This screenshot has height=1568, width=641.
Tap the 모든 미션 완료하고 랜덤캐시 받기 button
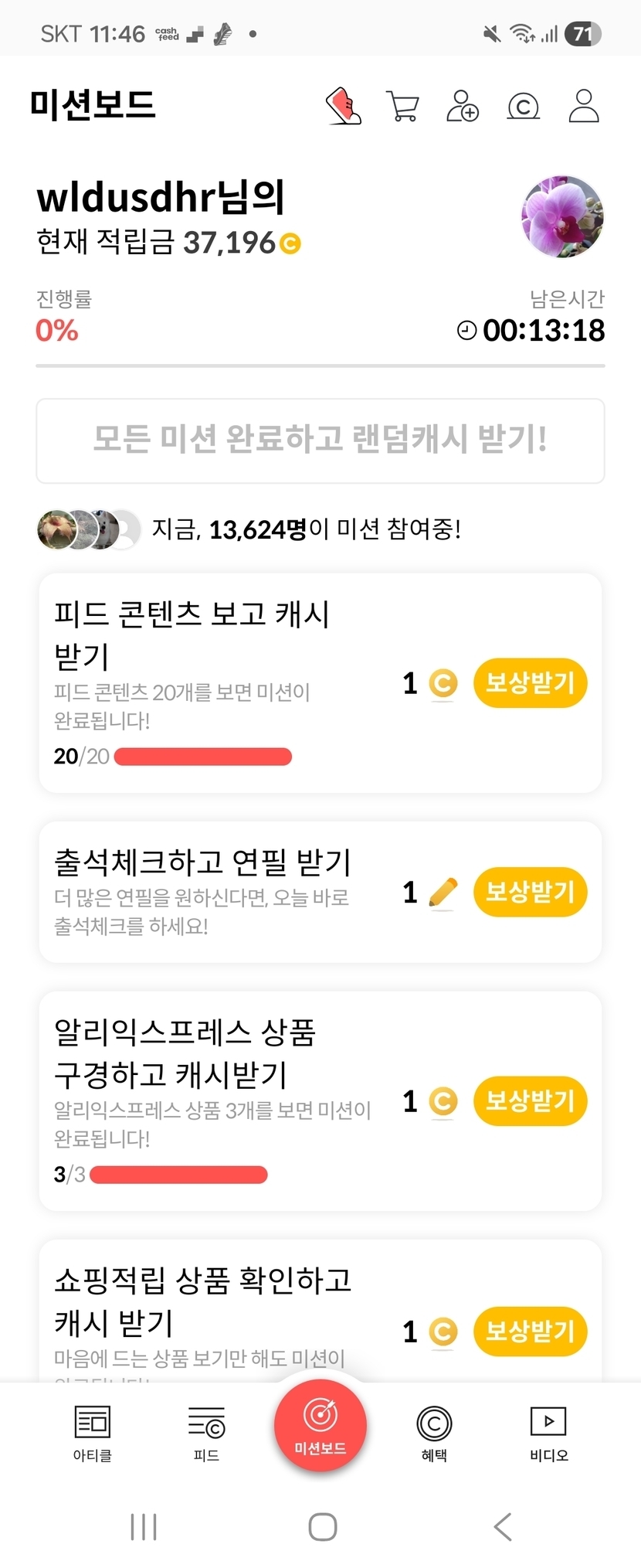click(x=320, y=440)
